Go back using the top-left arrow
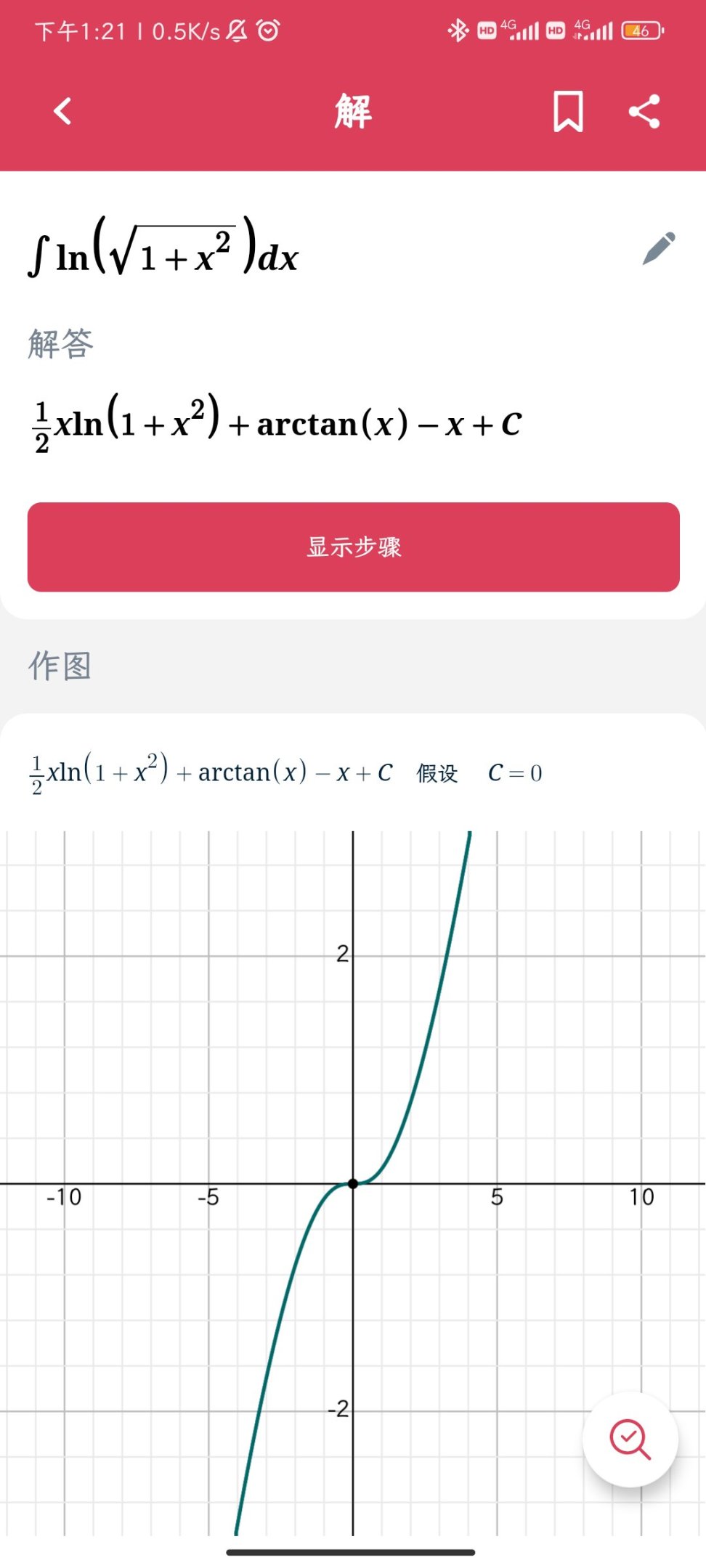 [63, 111]
